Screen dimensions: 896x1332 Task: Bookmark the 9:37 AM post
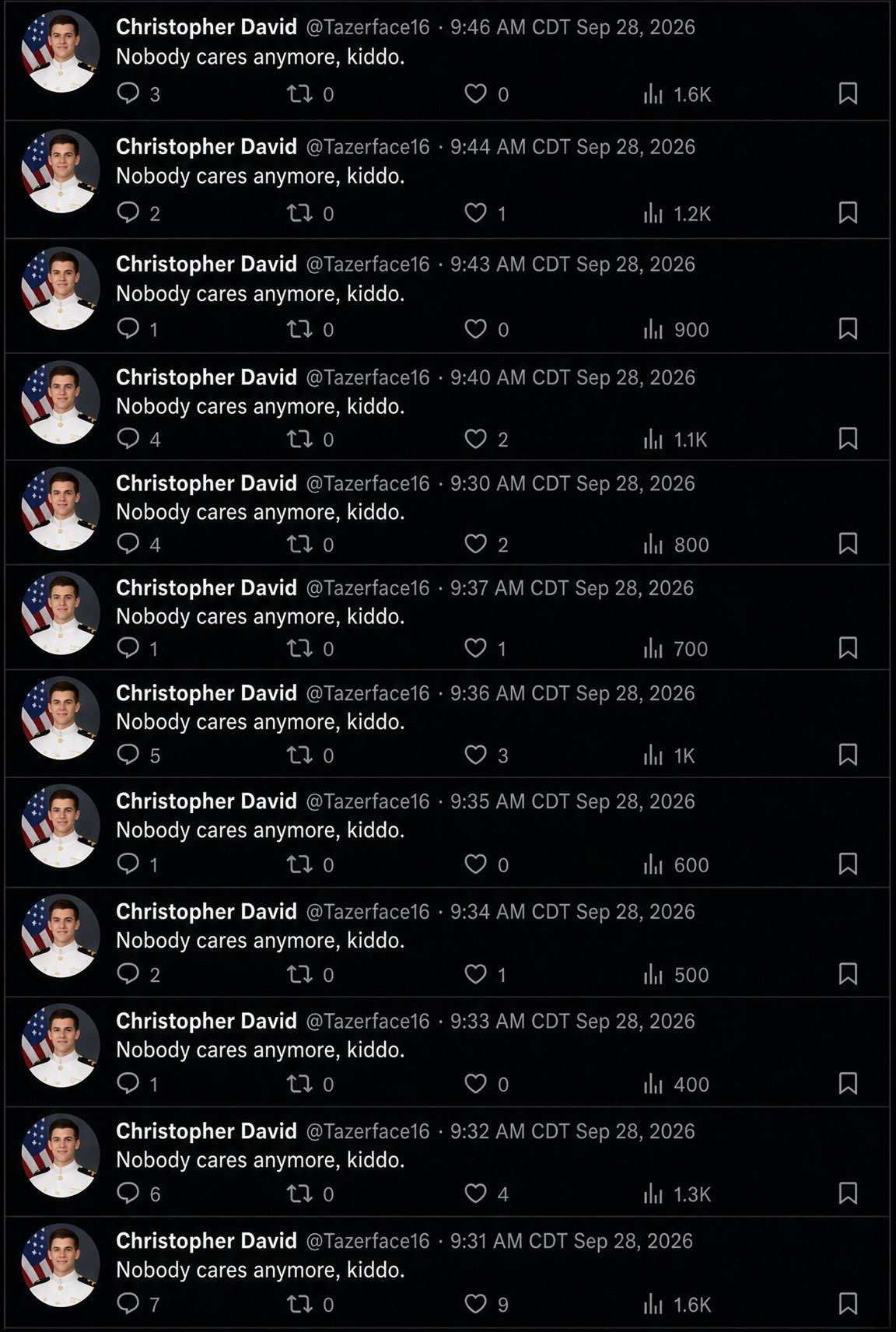[x=848, y=648]
